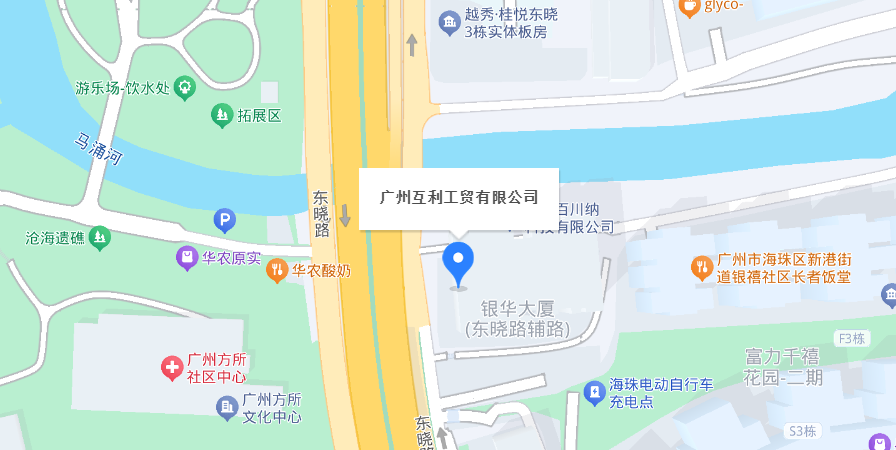Select the 沧海遗礁 park marker
The height and width of the screenshot is (450, 896).
[x=99, y=238]
